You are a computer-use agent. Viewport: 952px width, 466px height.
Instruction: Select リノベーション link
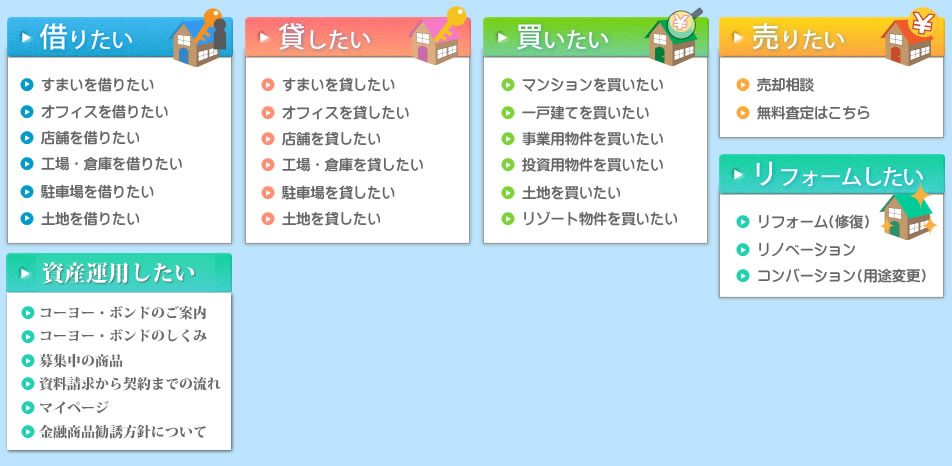(x=806, y=249)
